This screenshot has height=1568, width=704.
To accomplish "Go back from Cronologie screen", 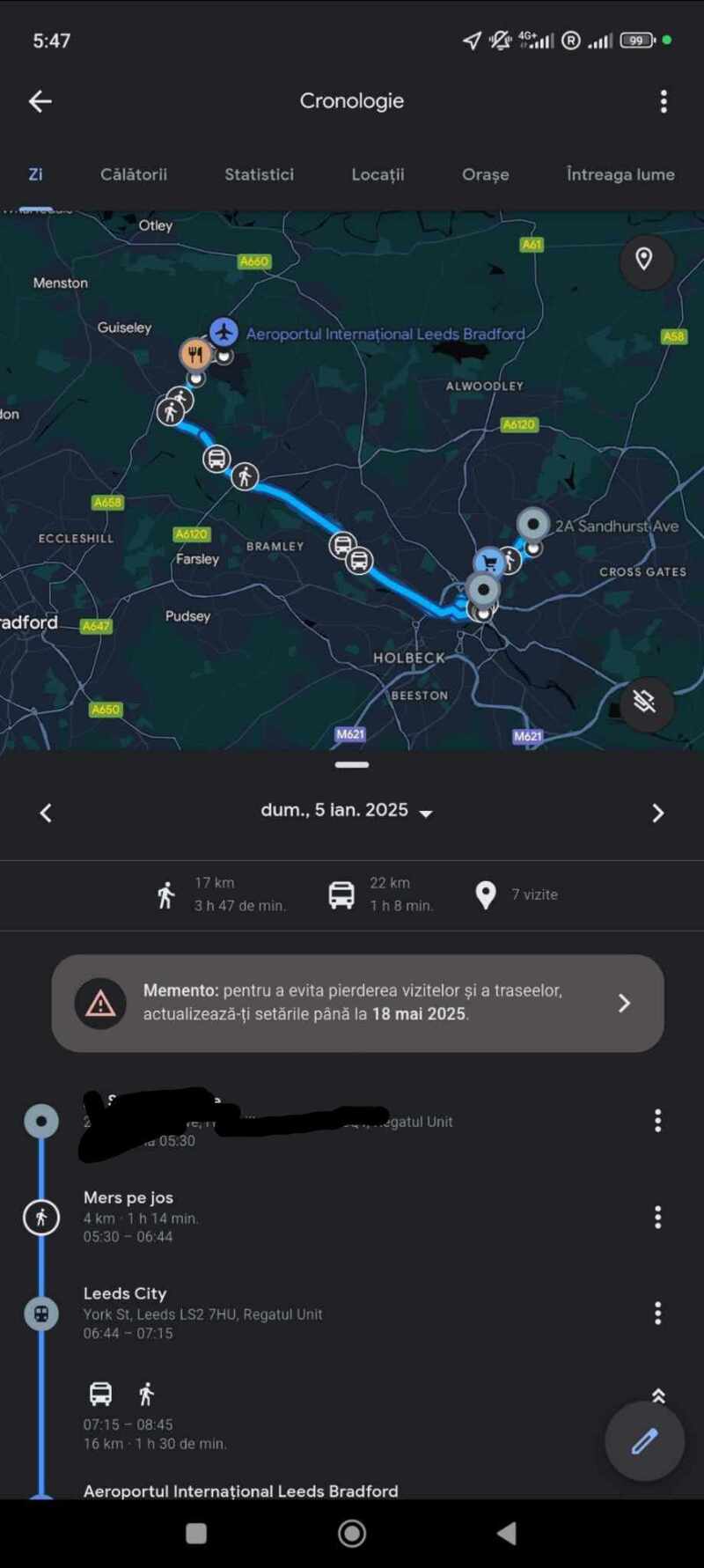I will [40, 101].
